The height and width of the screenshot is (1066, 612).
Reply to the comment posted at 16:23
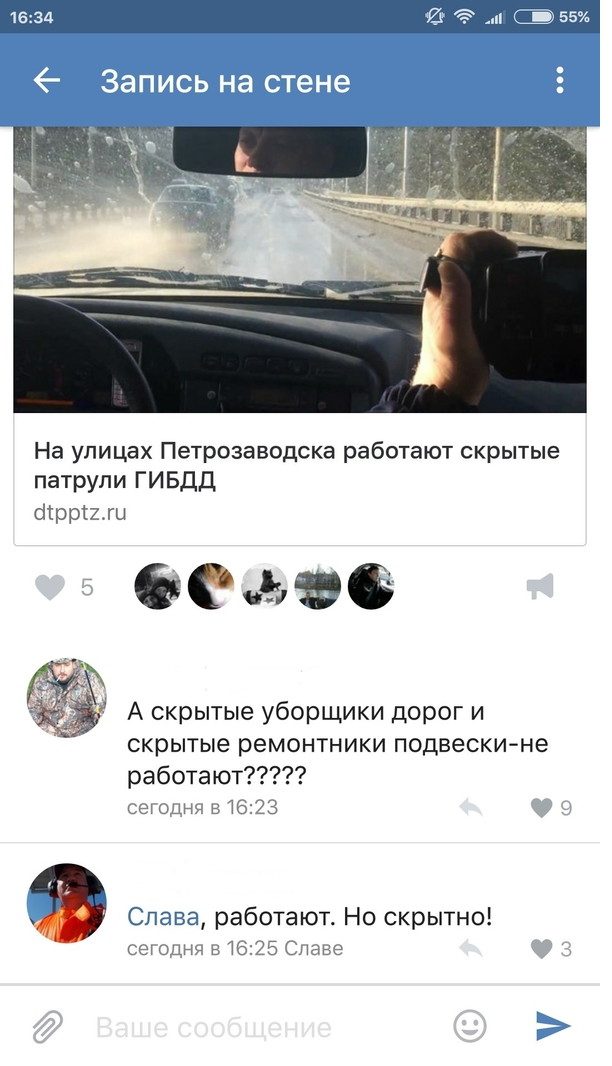[x=470, y=808]
